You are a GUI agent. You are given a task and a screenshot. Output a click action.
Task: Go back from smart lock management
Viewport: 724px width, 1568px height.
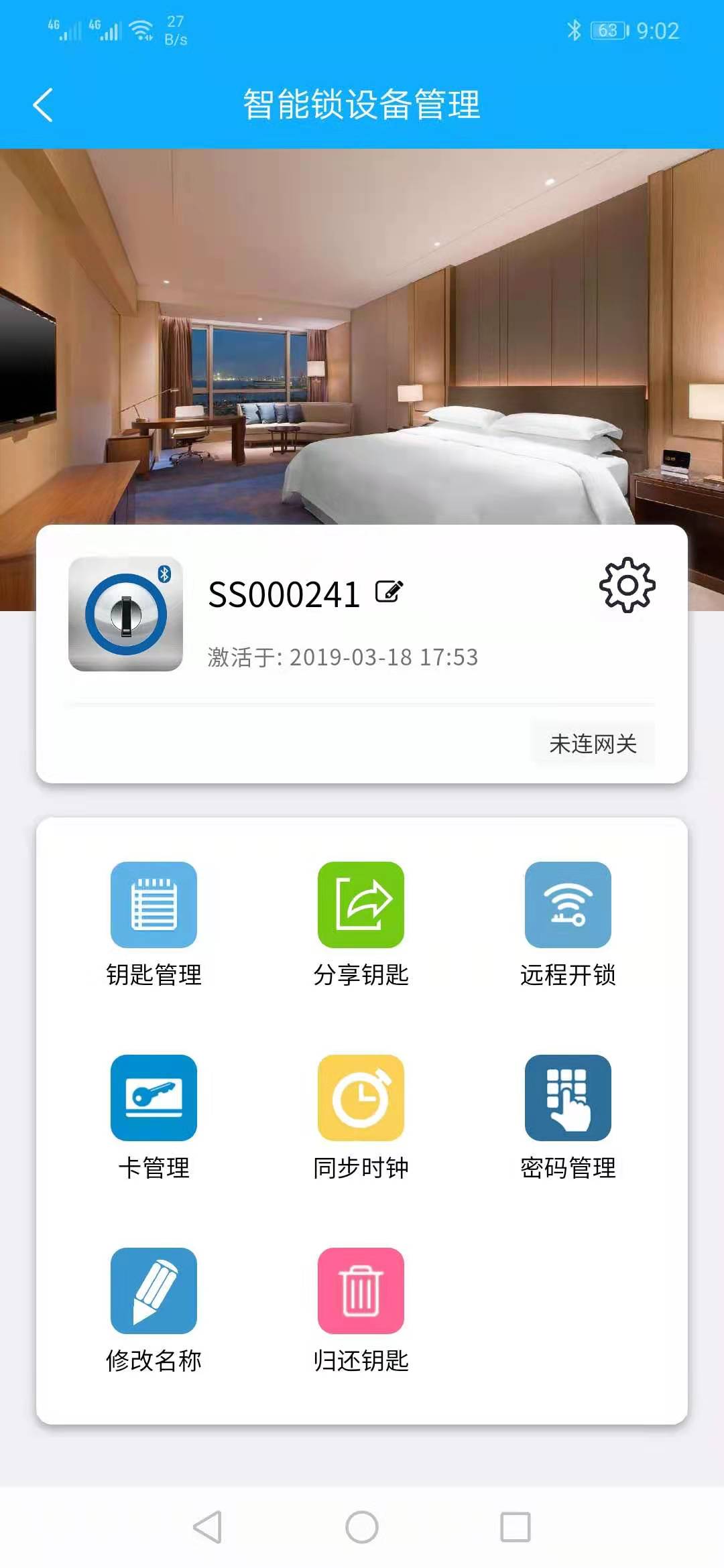pos(43,105)
